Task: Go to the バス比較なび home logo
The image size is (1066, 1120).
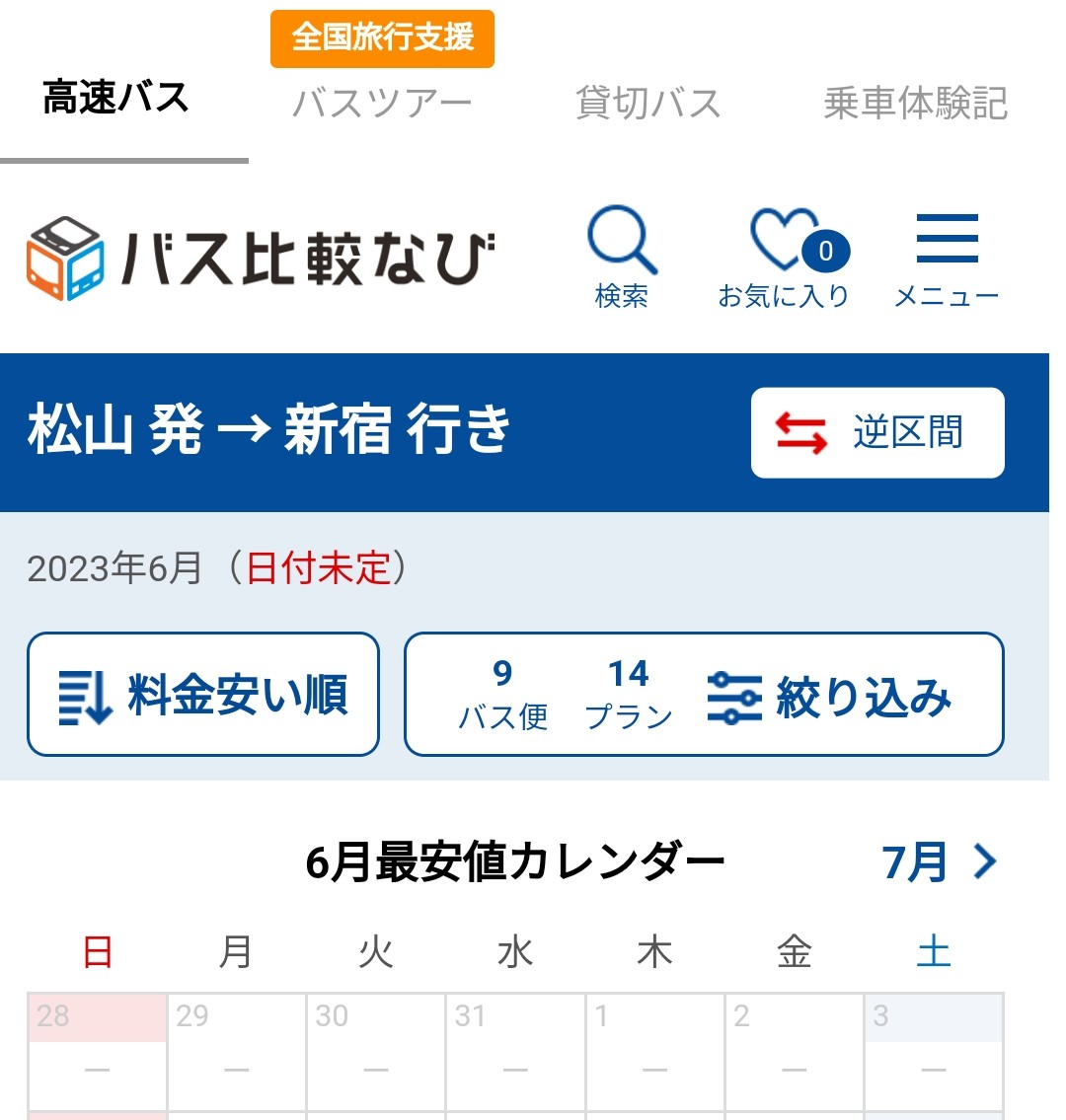Action: click(x=262, y=259)
